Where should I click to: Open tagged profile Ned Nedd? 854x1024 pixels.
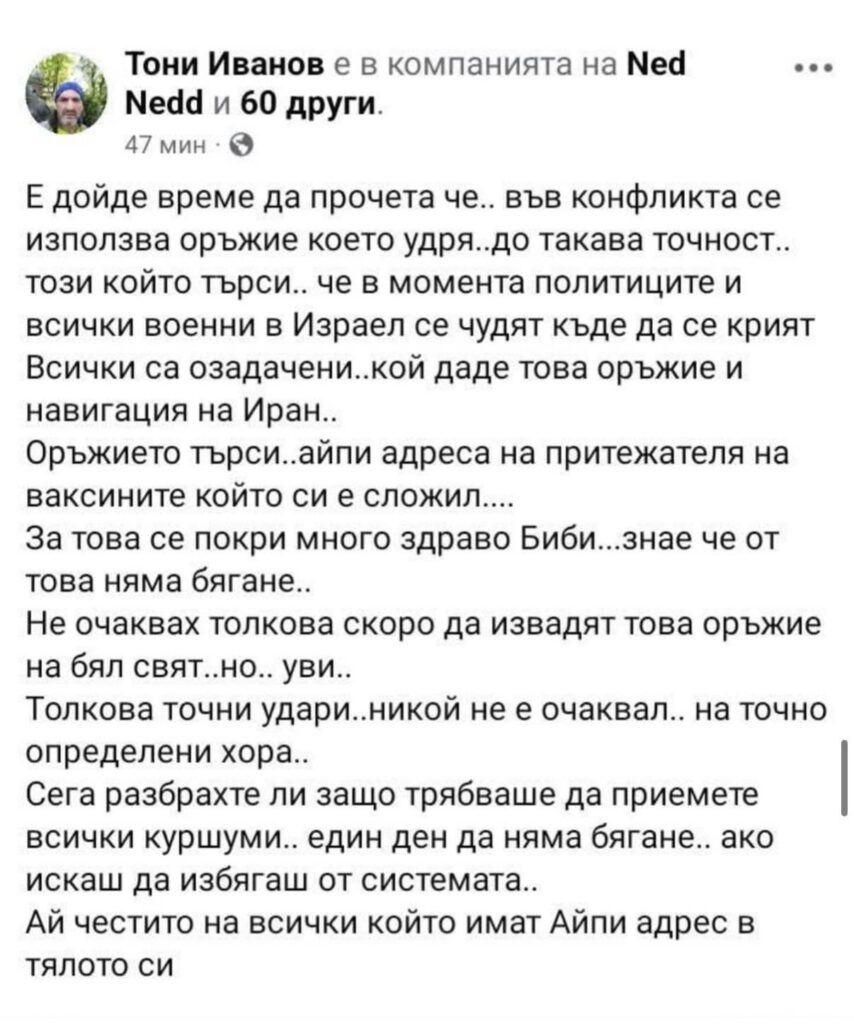coord(655,66)
